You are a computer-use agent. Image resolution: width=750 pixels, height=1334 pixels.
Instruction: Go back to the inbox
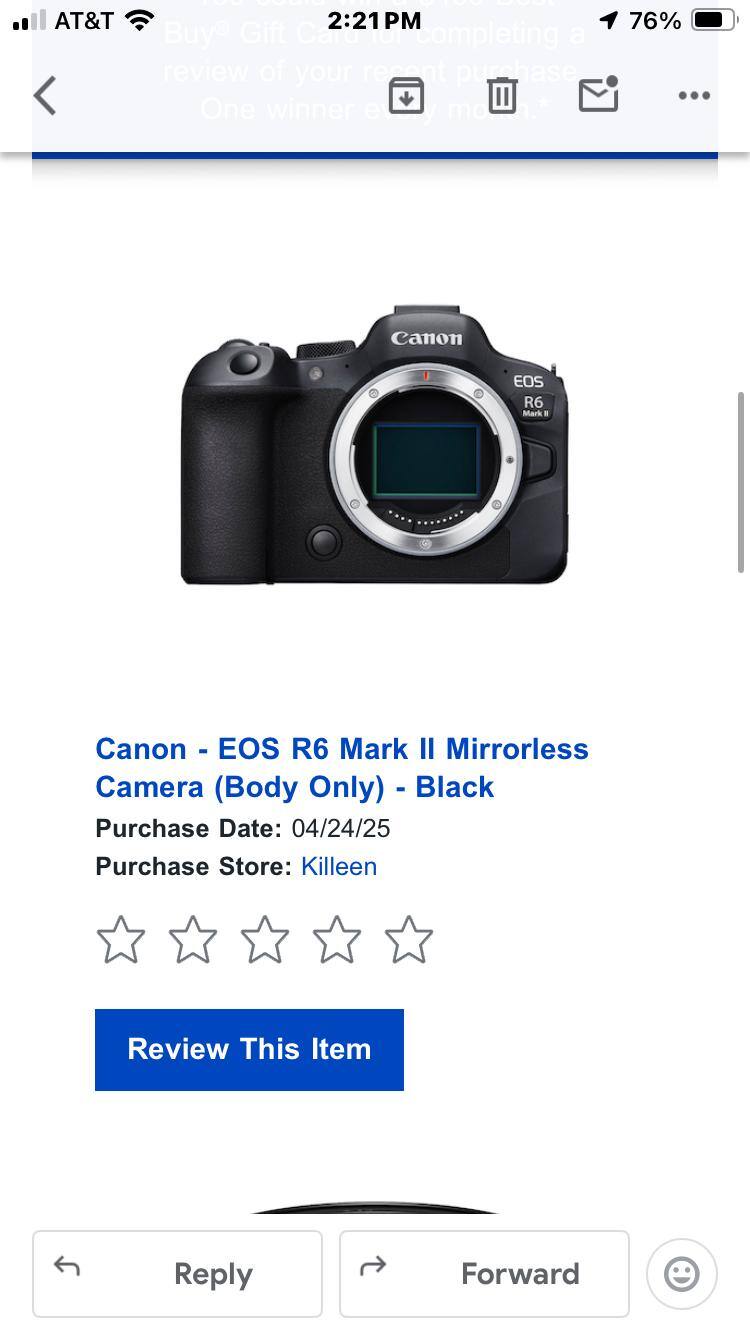[45, 96]
